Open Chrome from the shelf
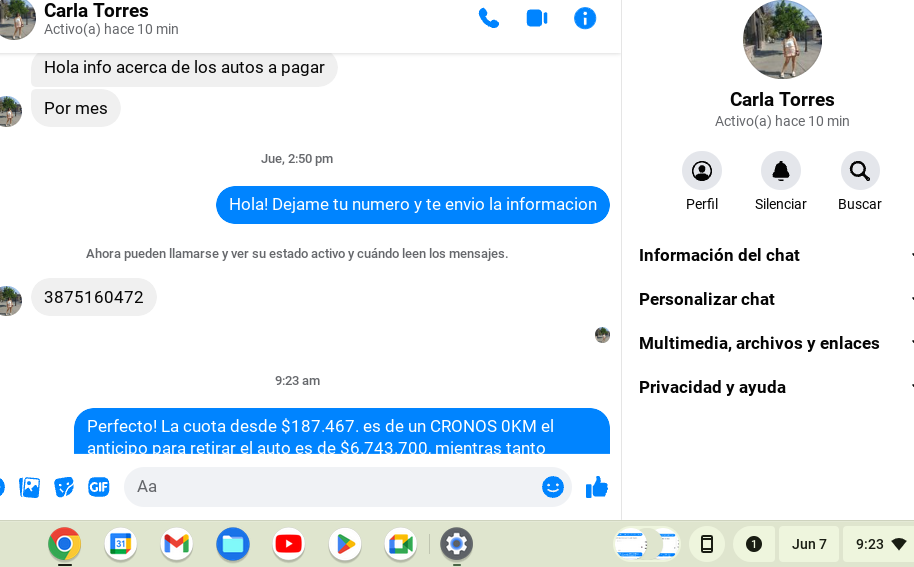 point(64,544)
